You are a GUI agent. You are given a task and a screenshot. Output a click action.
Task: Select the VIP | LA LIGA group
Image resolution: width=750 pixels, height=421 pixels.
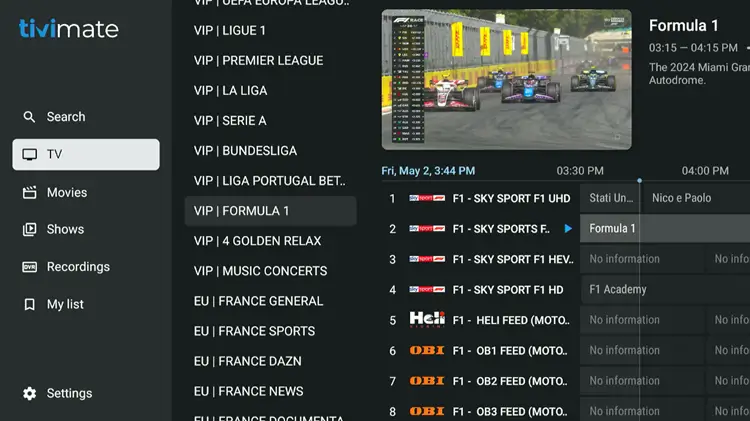click(x=230, y=90)
